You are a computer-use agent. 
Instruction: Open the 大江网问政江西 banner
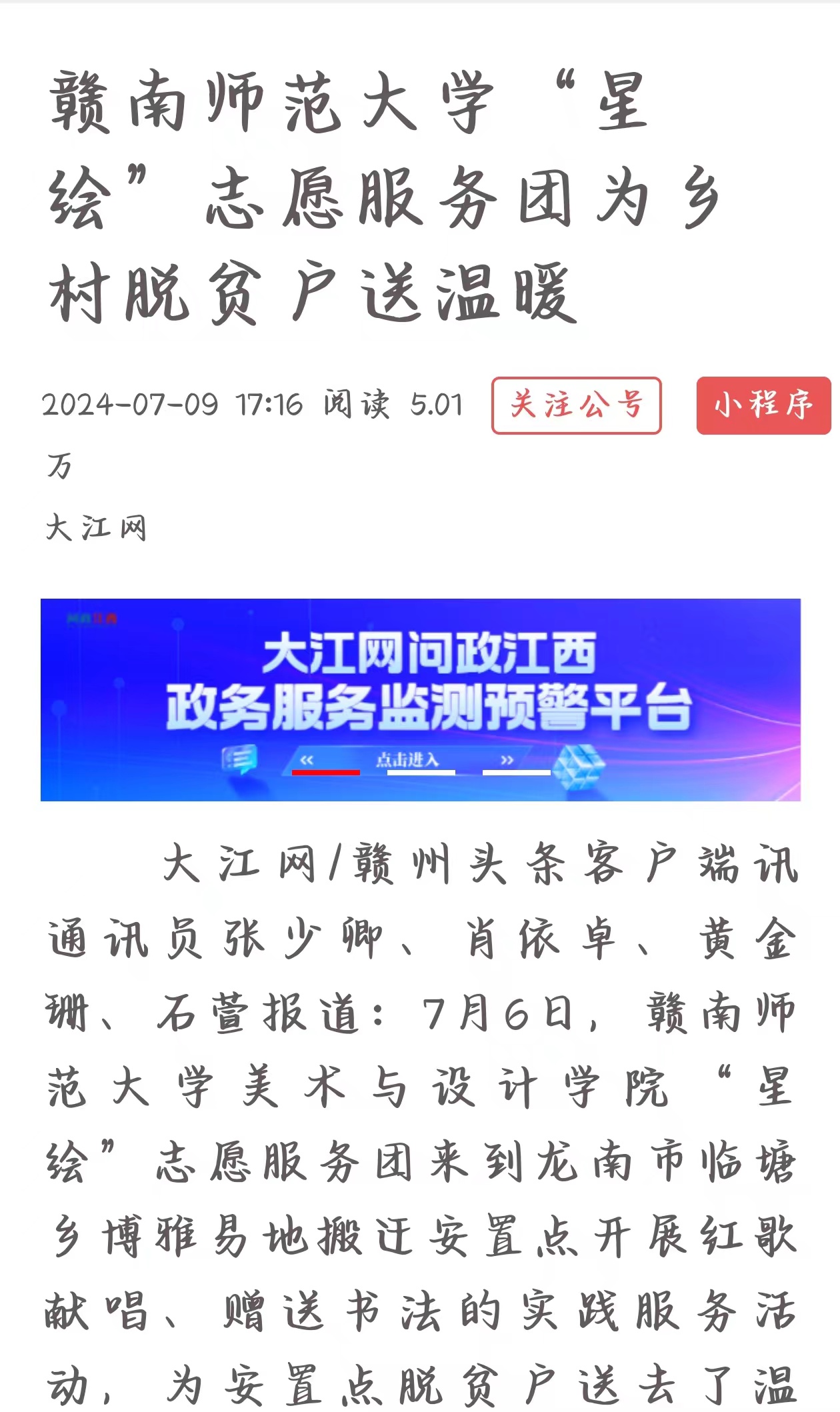[x=420, y=699]
